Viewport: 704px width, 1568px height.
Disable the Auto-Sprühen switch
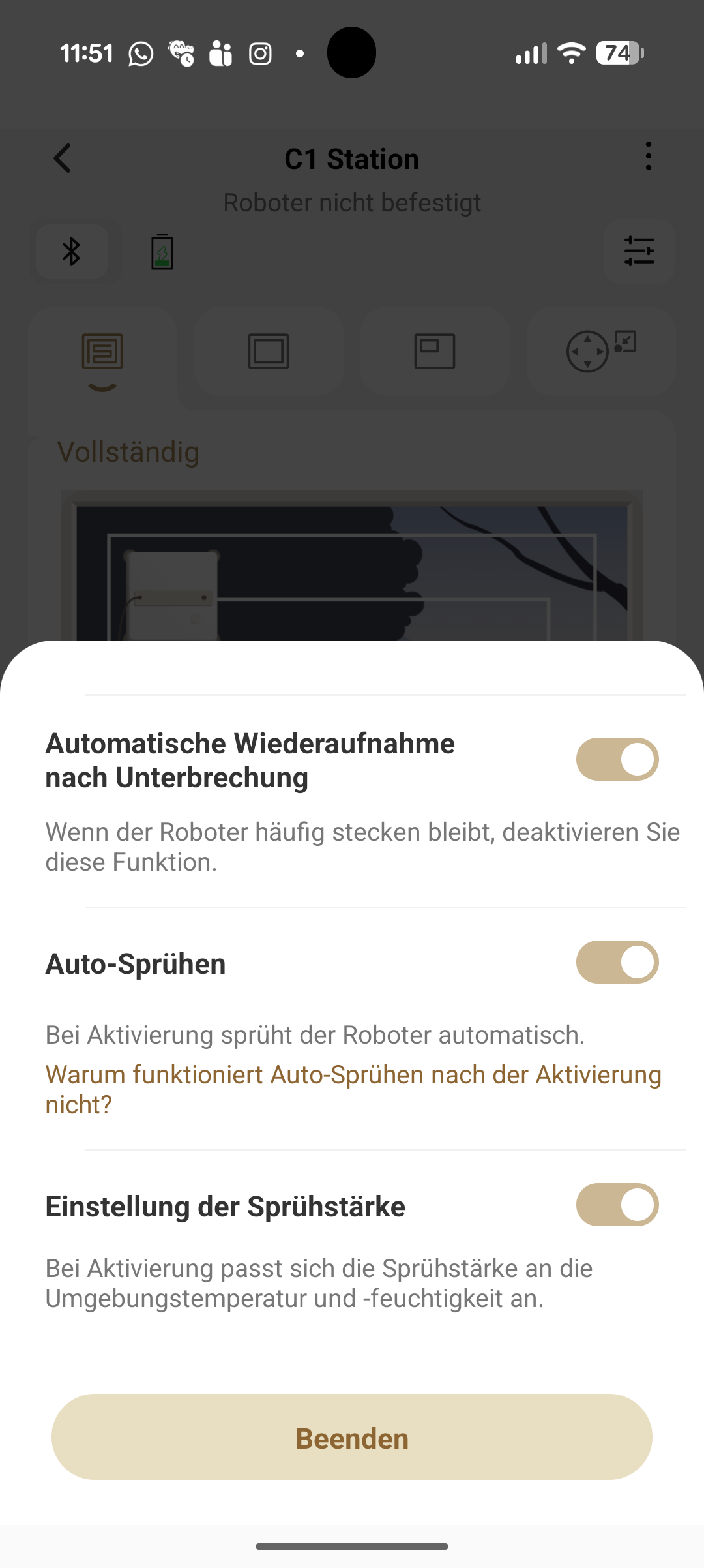617,962
